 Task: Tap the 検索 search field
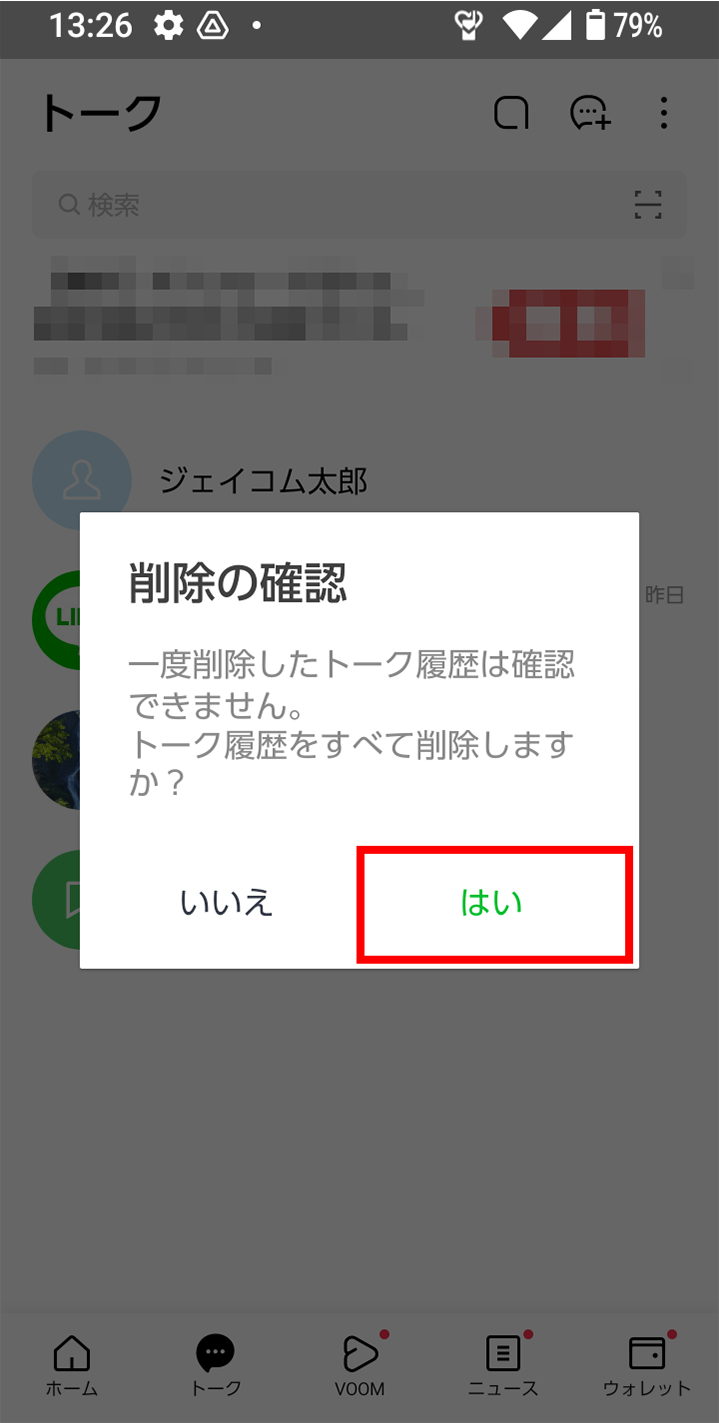pyautogui.click(x=330, y=205)
